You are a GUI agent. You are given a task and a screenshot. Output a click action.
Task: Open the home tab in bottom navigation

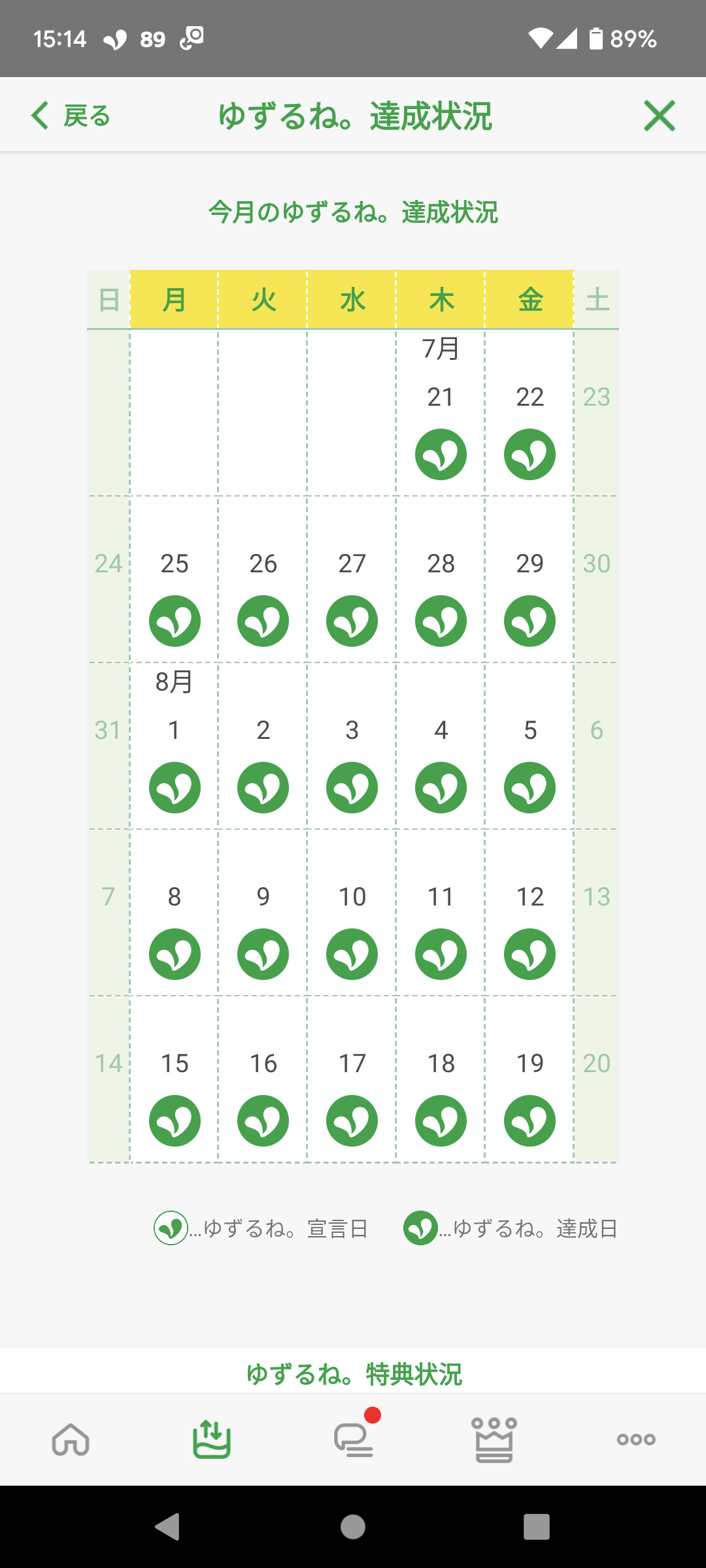71,1439
